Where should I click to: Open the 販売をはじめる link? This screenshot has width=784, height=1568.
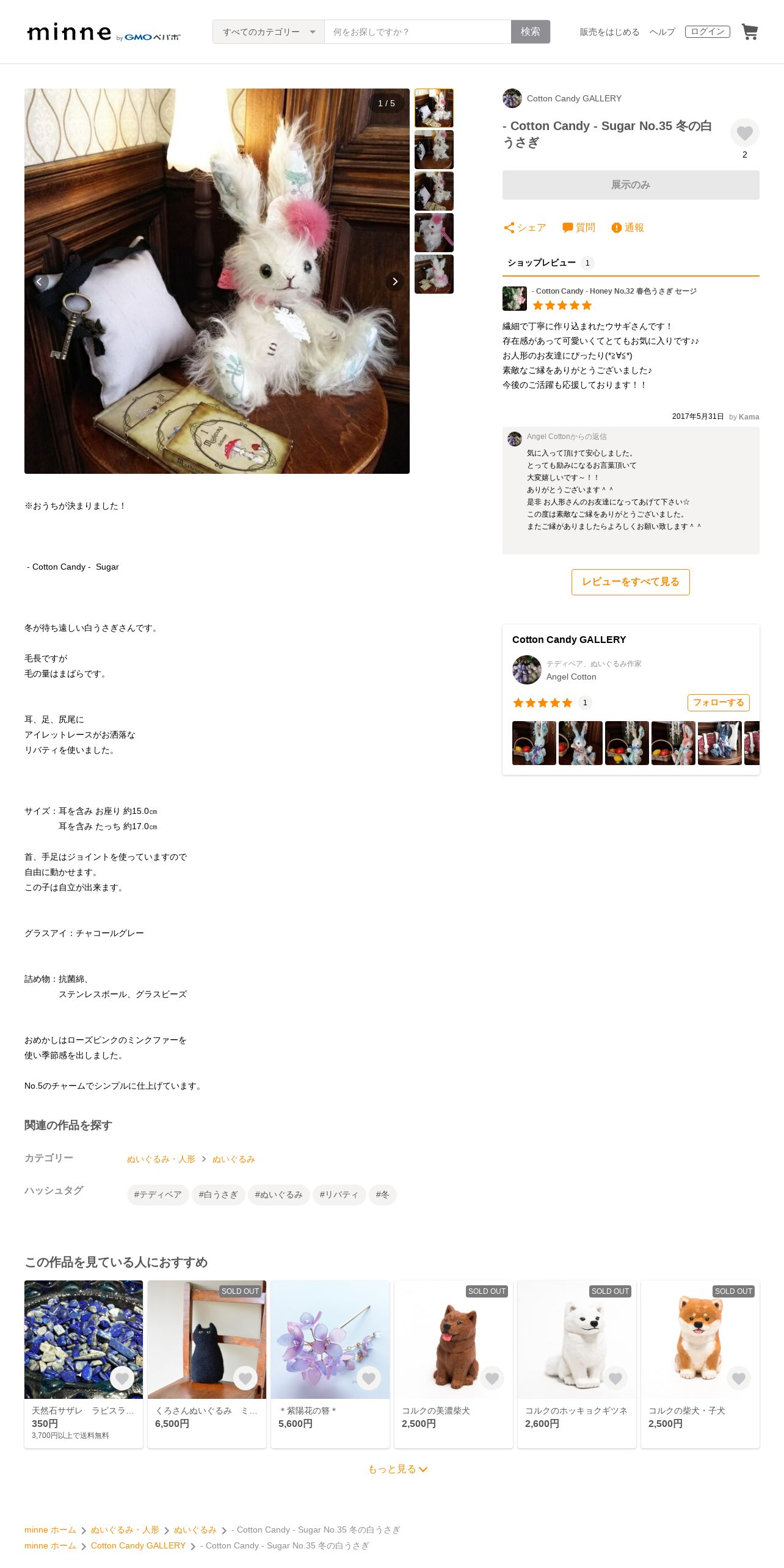pyautogui.click(x=609, y=32)
